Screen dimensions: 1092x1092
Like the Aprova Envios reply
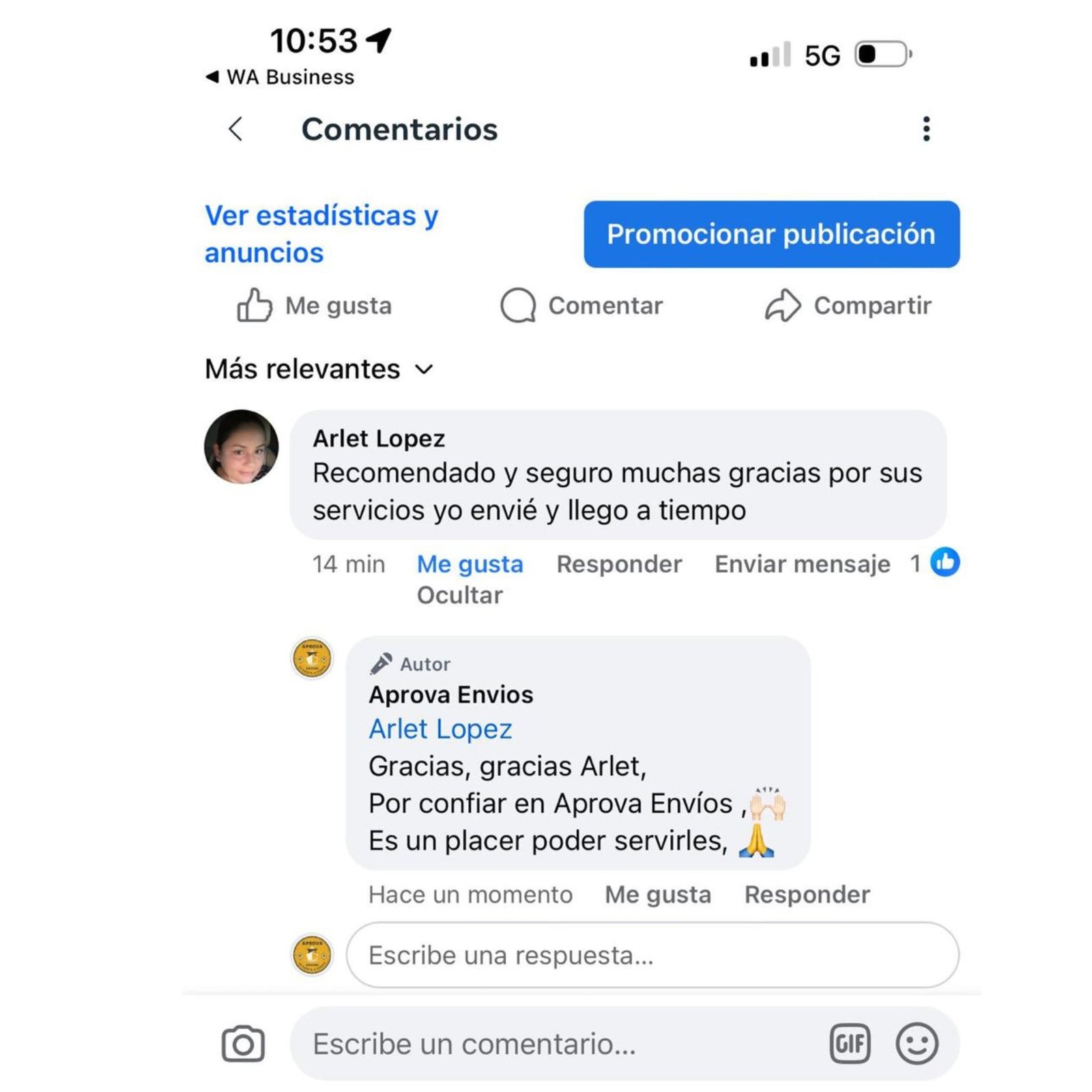coord(657,894)
